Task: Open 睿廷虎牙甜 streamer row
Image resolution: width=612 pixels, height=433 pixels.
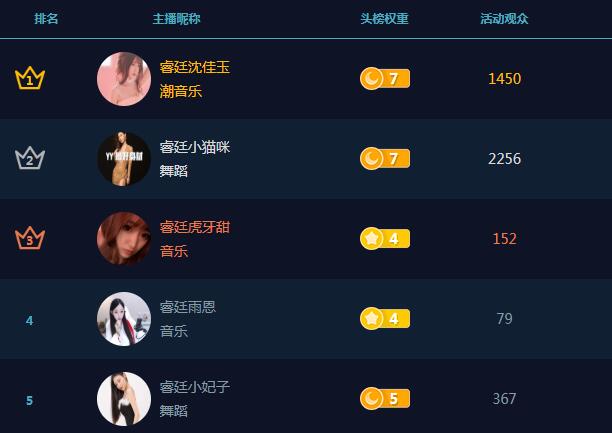Action: 195,228
